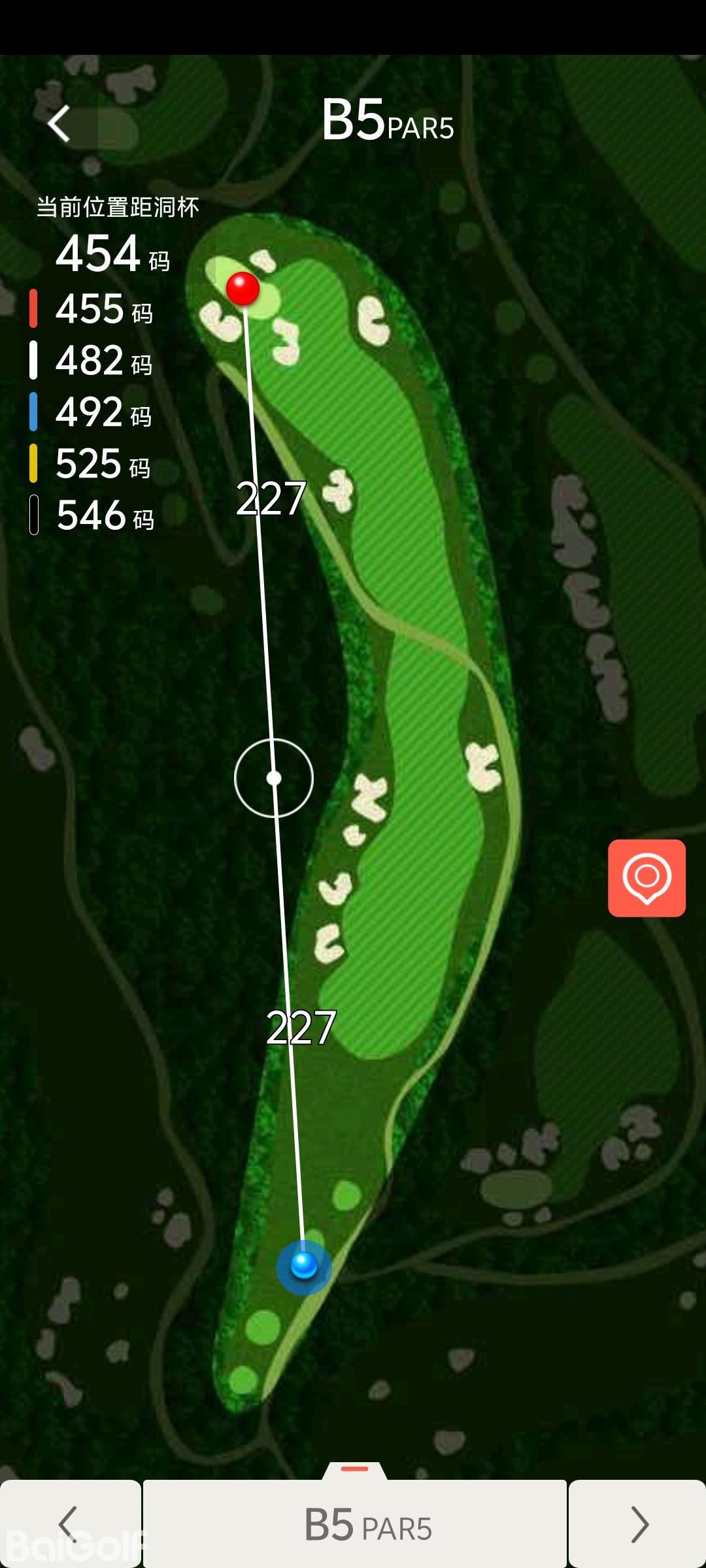The image size is (706, 1568).
Task: Tap the red locate position button
Action: pos(647,877)
